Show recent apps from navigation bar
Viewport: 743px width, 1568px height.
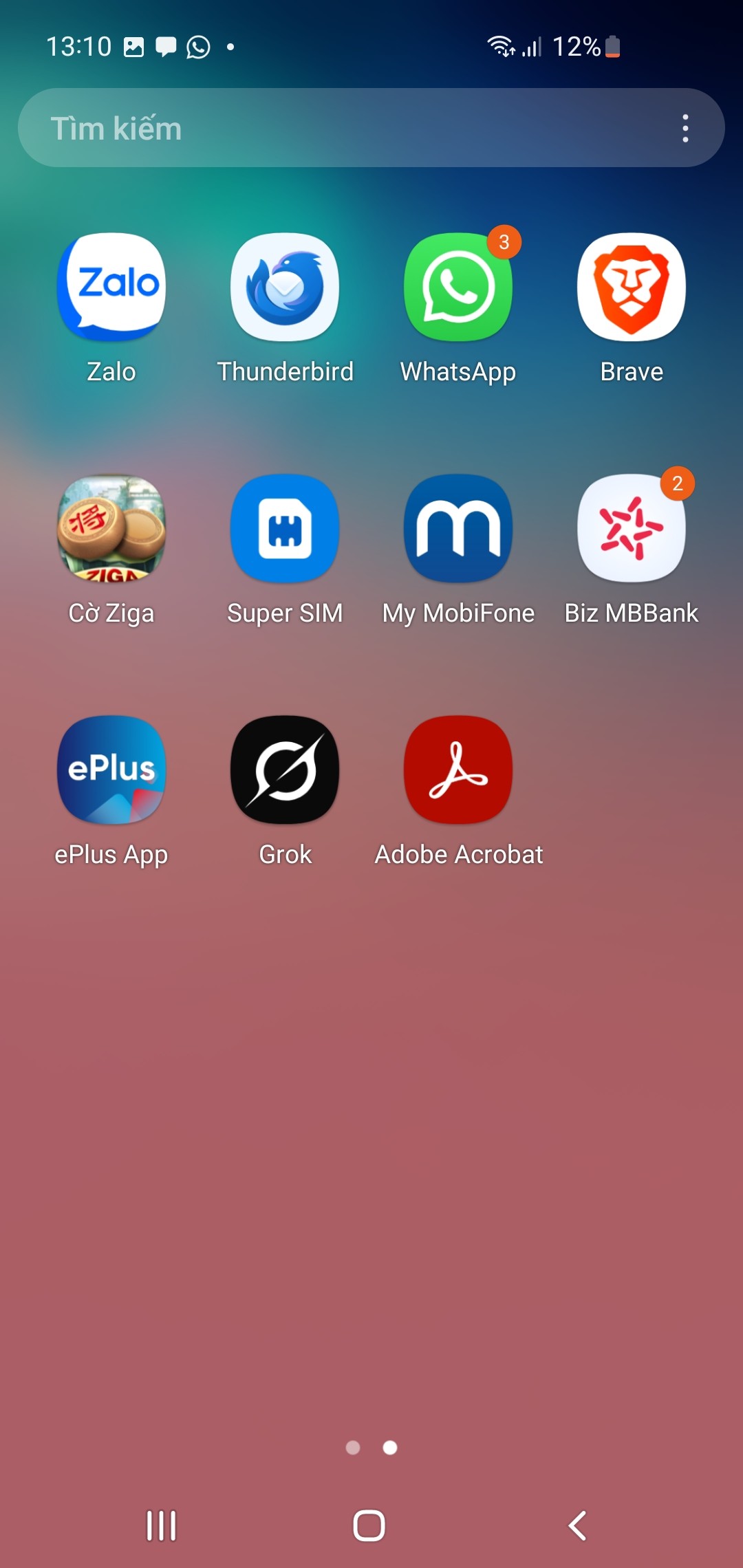(162, 1525)
